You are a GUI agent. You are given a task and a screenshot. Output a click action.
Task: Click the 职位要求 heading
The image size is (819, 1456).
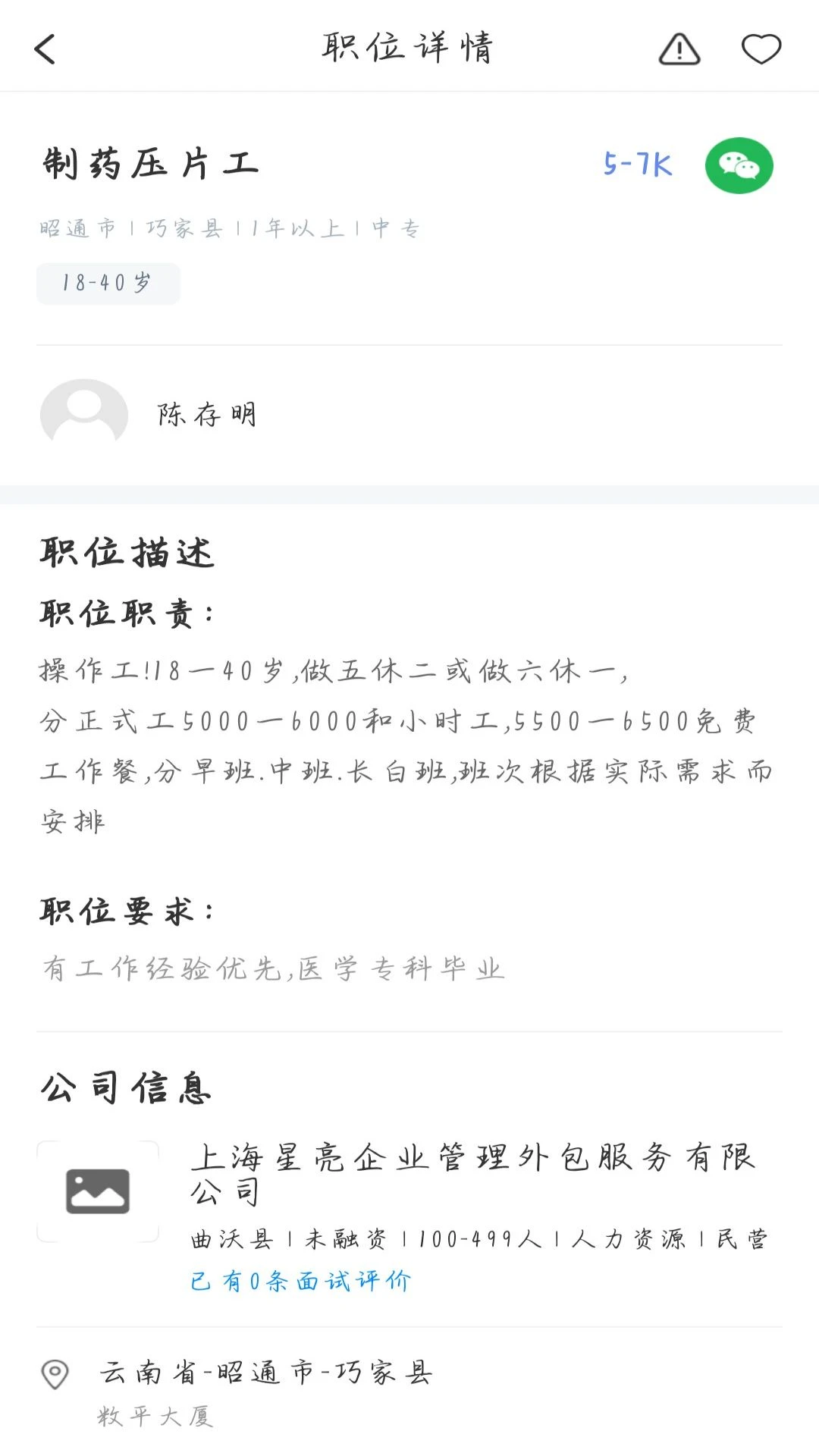(126, 912)
